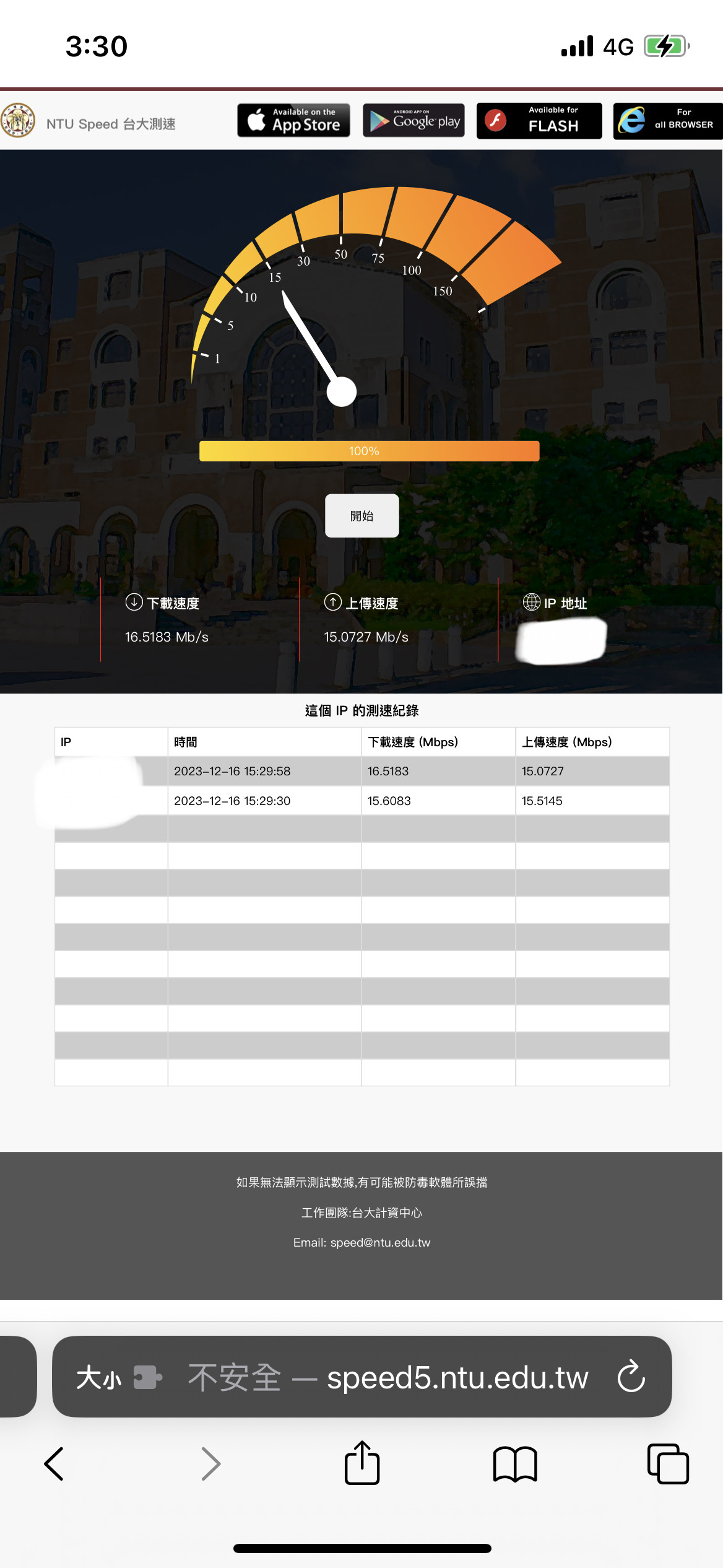Tap the NTU Speed 台大測速 site logo
This screenshot has width=723, height=1568.
[x=88, y=123]
